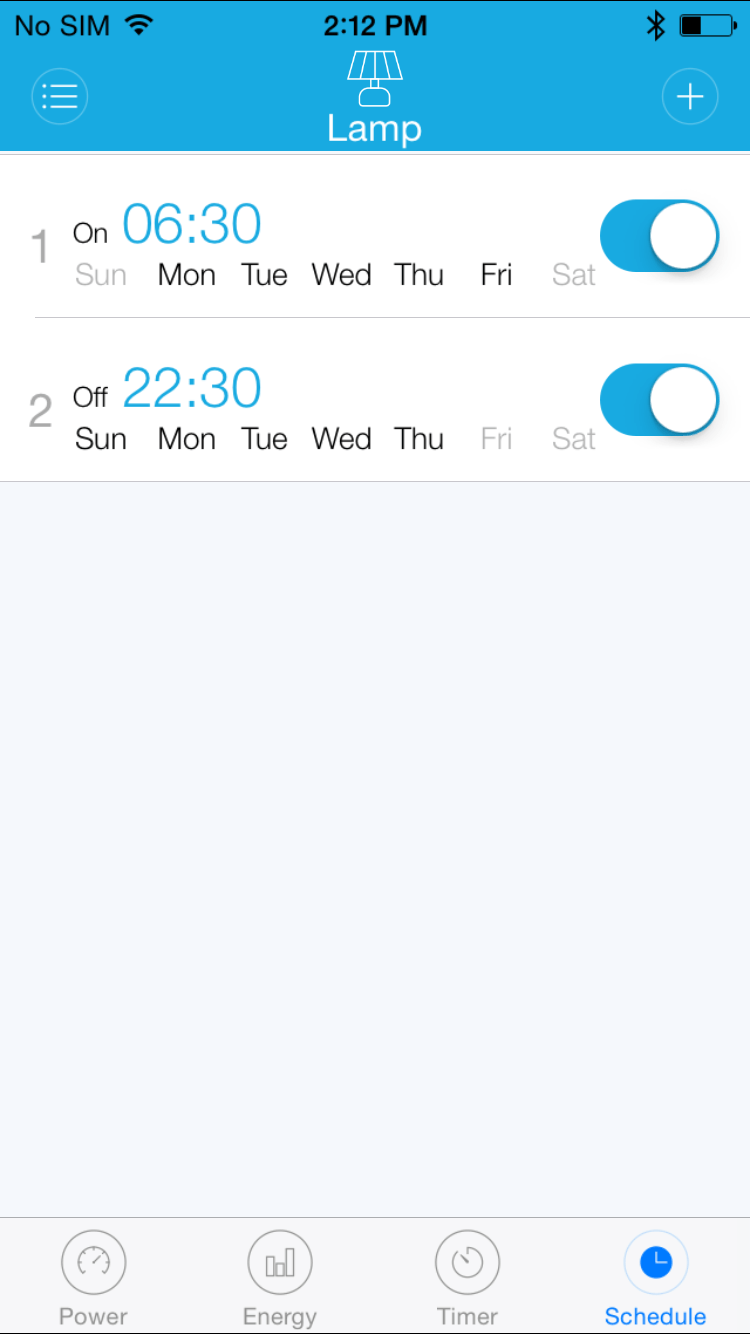Select the Timer clock icon

click(467, 1262)
